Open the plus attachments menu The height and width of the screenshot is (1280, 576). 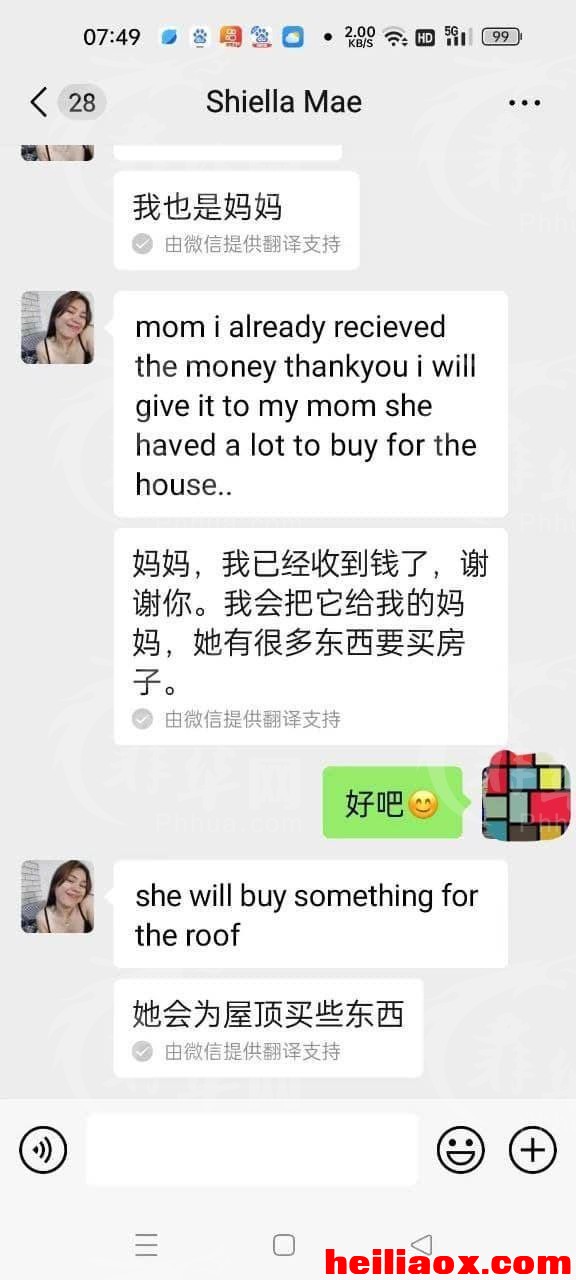pos(533,1150)
